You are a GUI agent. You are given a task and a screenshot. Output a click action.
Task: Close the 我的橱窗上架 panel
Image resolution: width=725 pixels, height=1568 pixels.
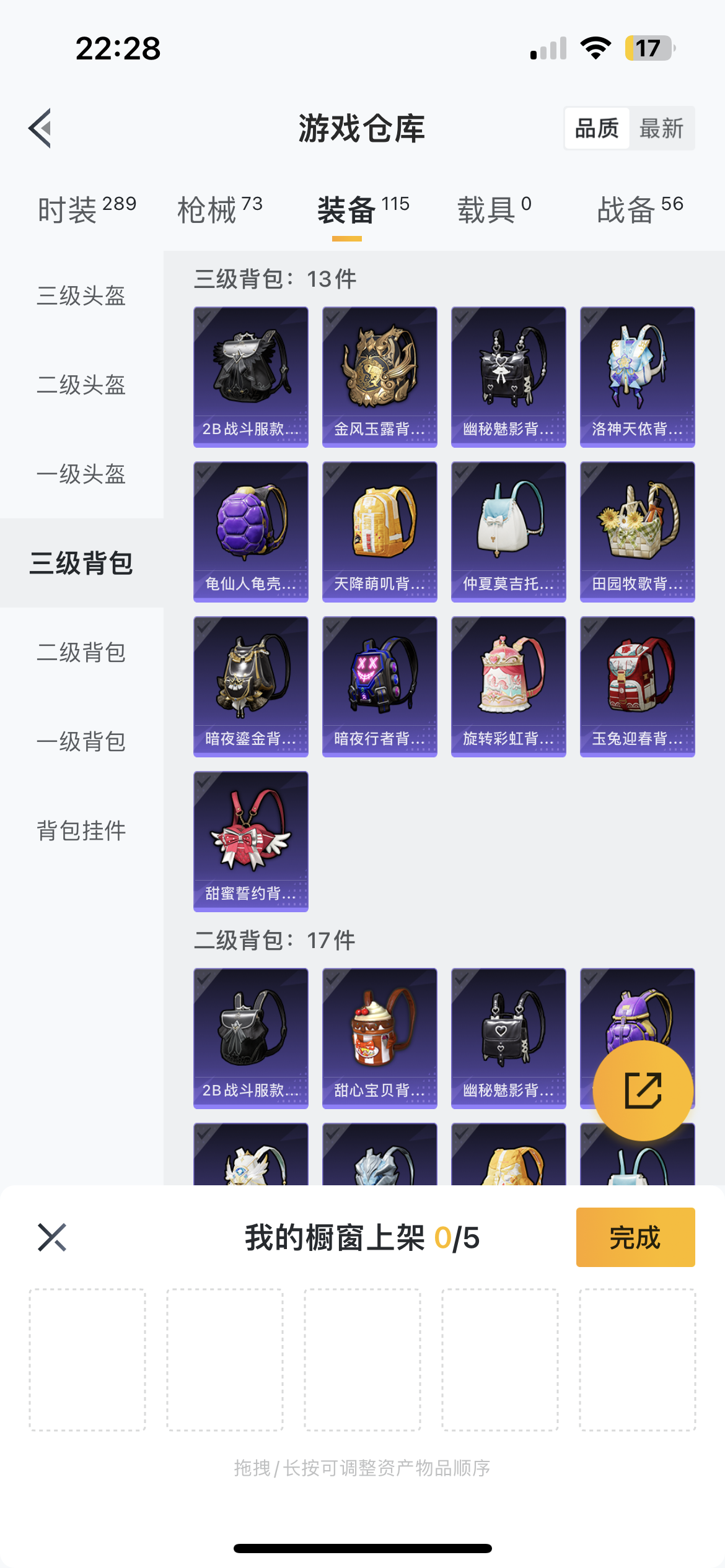point(52,1237)
